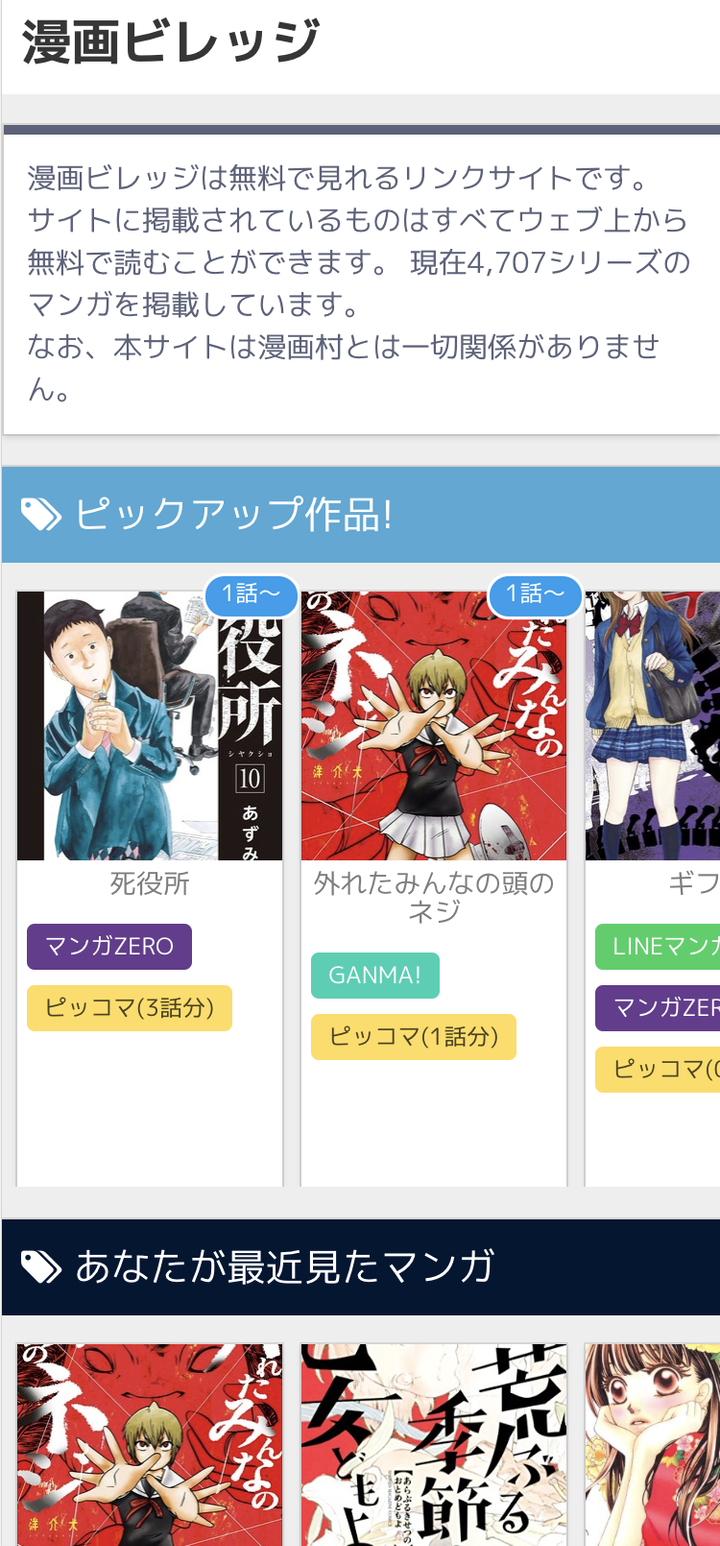Viewport: 720px width, 1546px height.
Task: Open 荒ぶる季節 cover in recently viewed
Action: tap(434, 1445)
